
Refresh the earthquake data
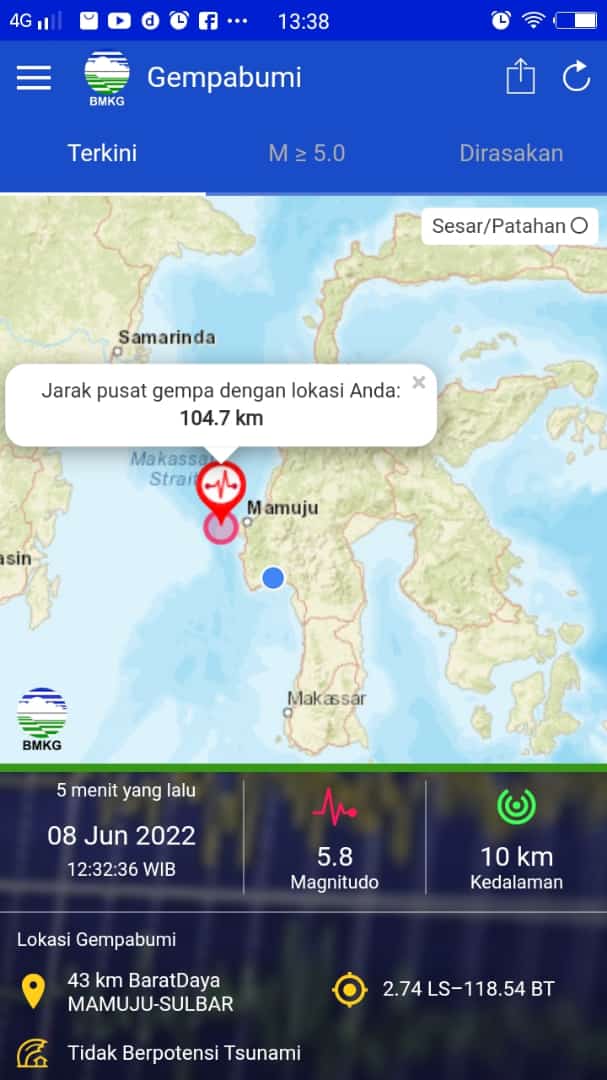click(576, 76)
